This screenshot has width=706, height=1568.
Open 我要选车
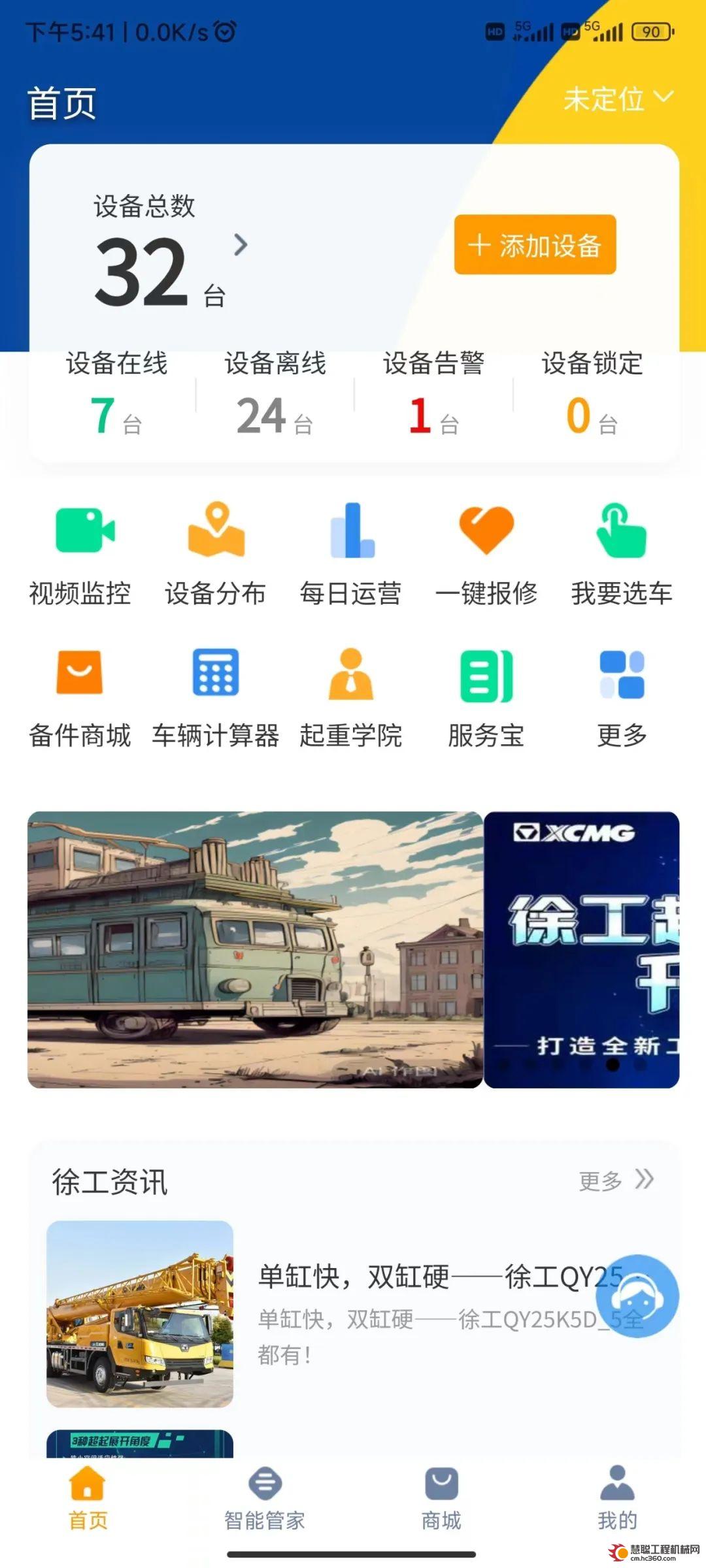tap(622, 555)
